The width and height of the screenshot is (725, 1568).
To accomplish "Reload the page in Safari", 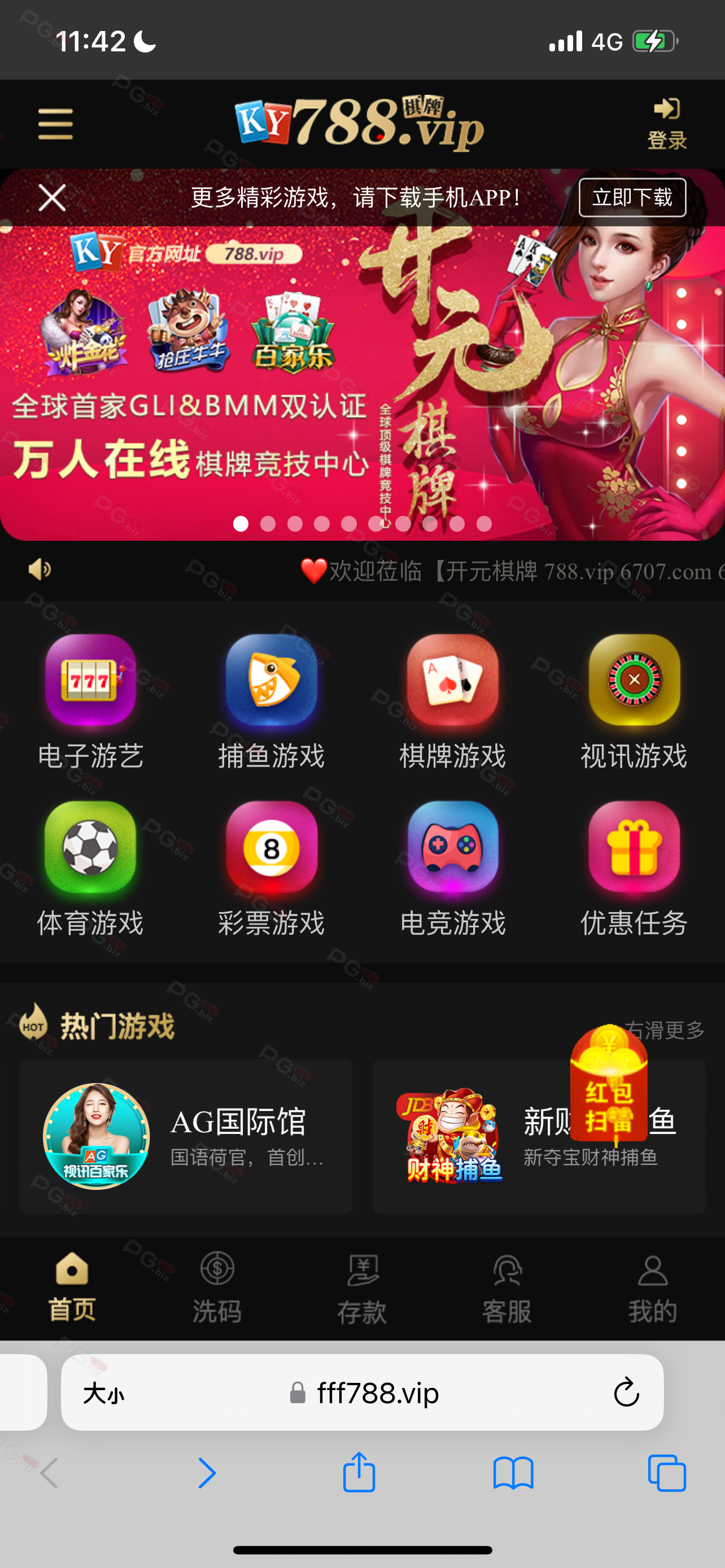I will [626, 1392].
